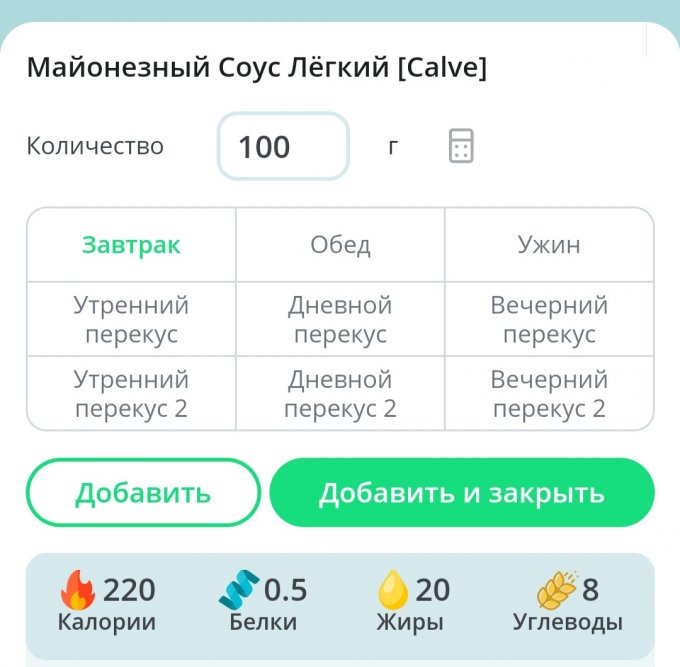
Task: Pick Утренний перекус 2 slot
Action: (x=131, y=394)
